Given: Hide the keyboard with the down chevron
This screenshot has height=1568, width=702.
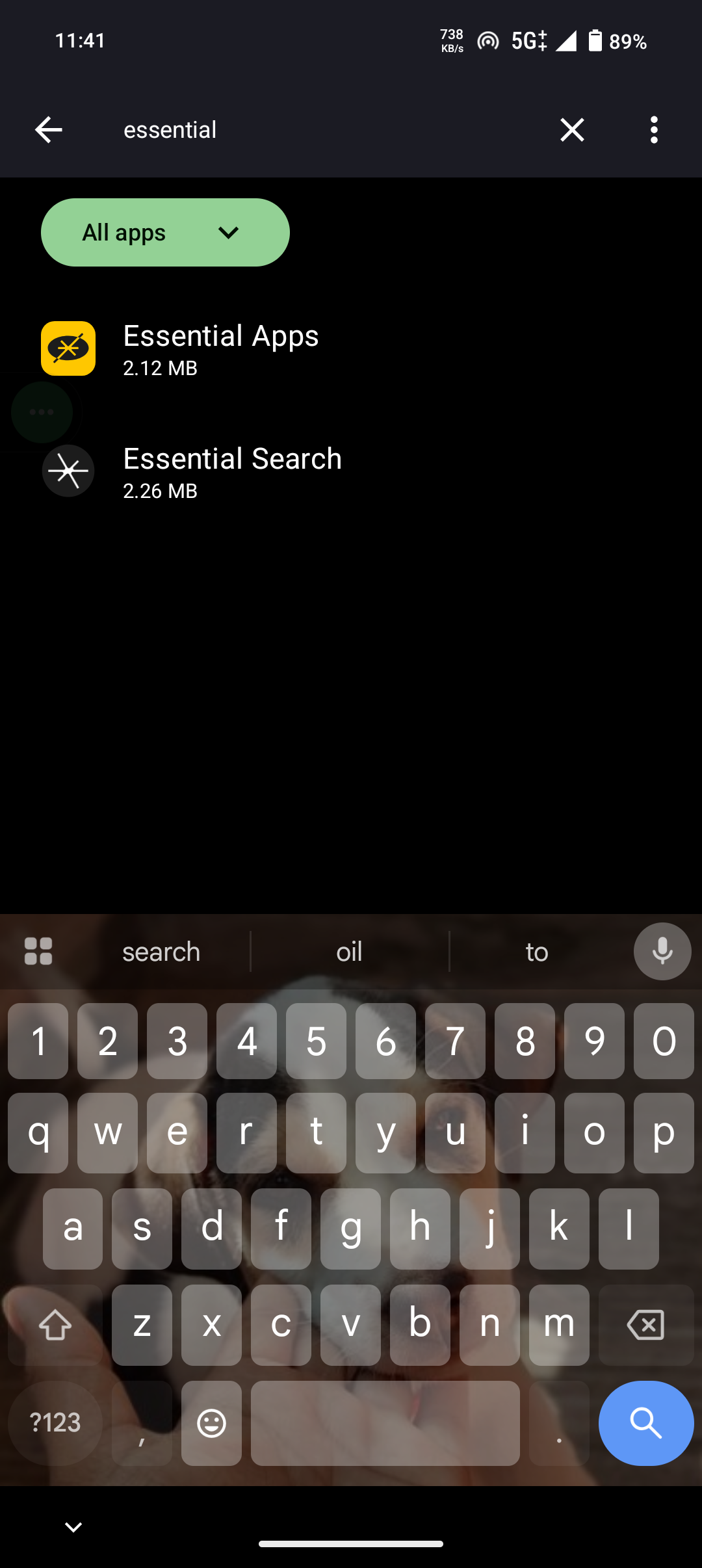Looking at the screenshot, I should [x=73, y=1527].
